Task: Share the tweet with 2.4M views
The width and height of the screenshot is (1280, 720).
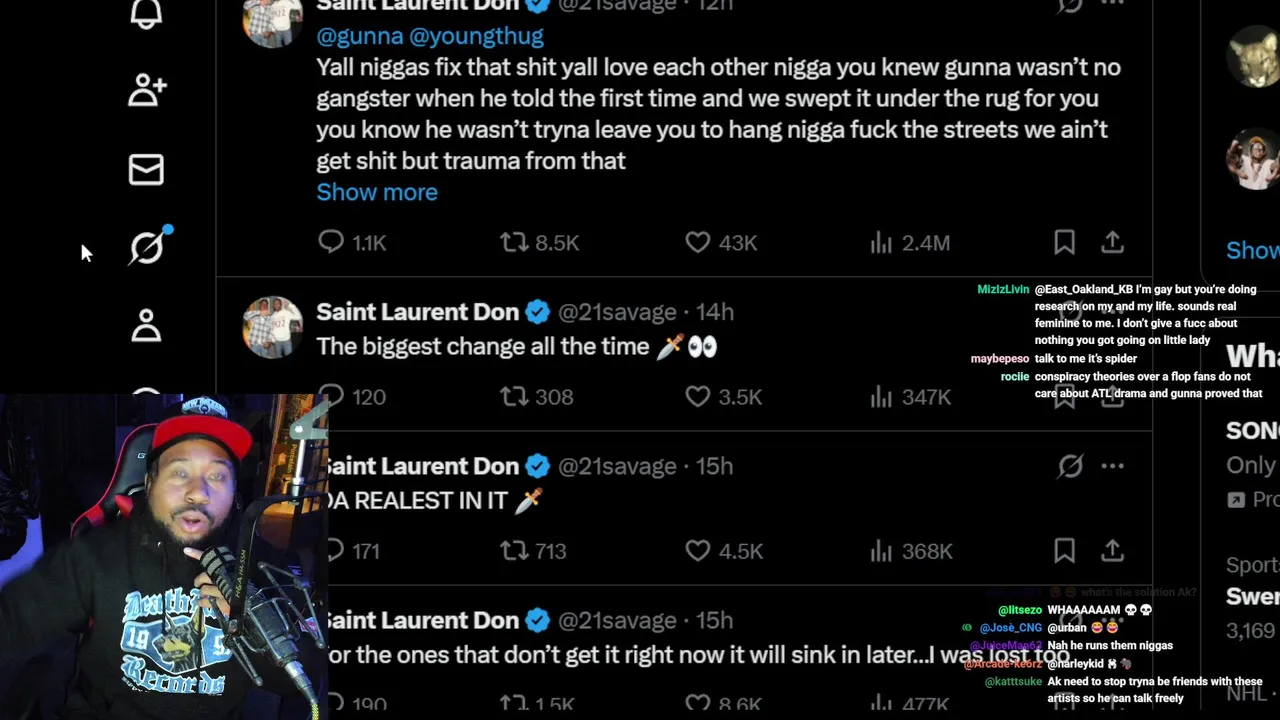Action: [1112, 242]
